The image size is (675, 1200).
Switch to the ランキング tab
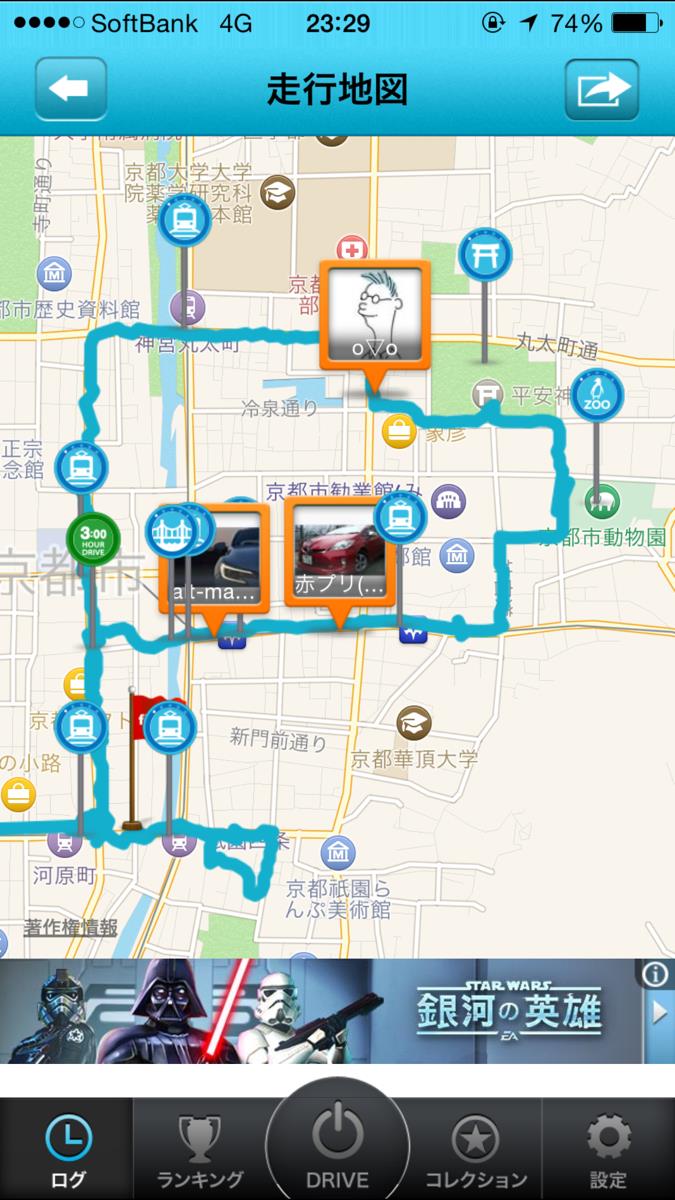(x=199, y=1150)
